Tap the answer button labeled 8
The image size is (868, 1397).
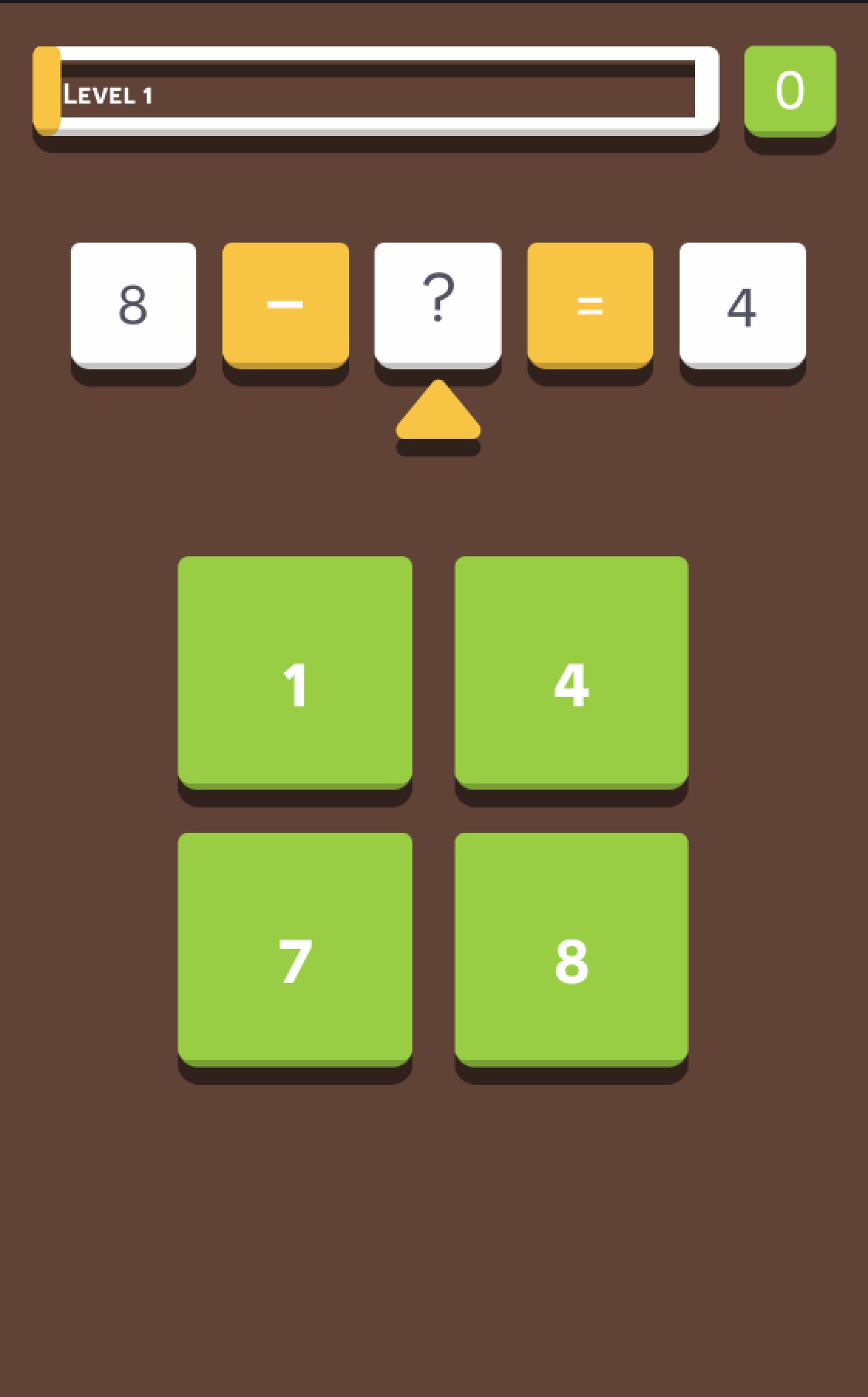point(571,950)
